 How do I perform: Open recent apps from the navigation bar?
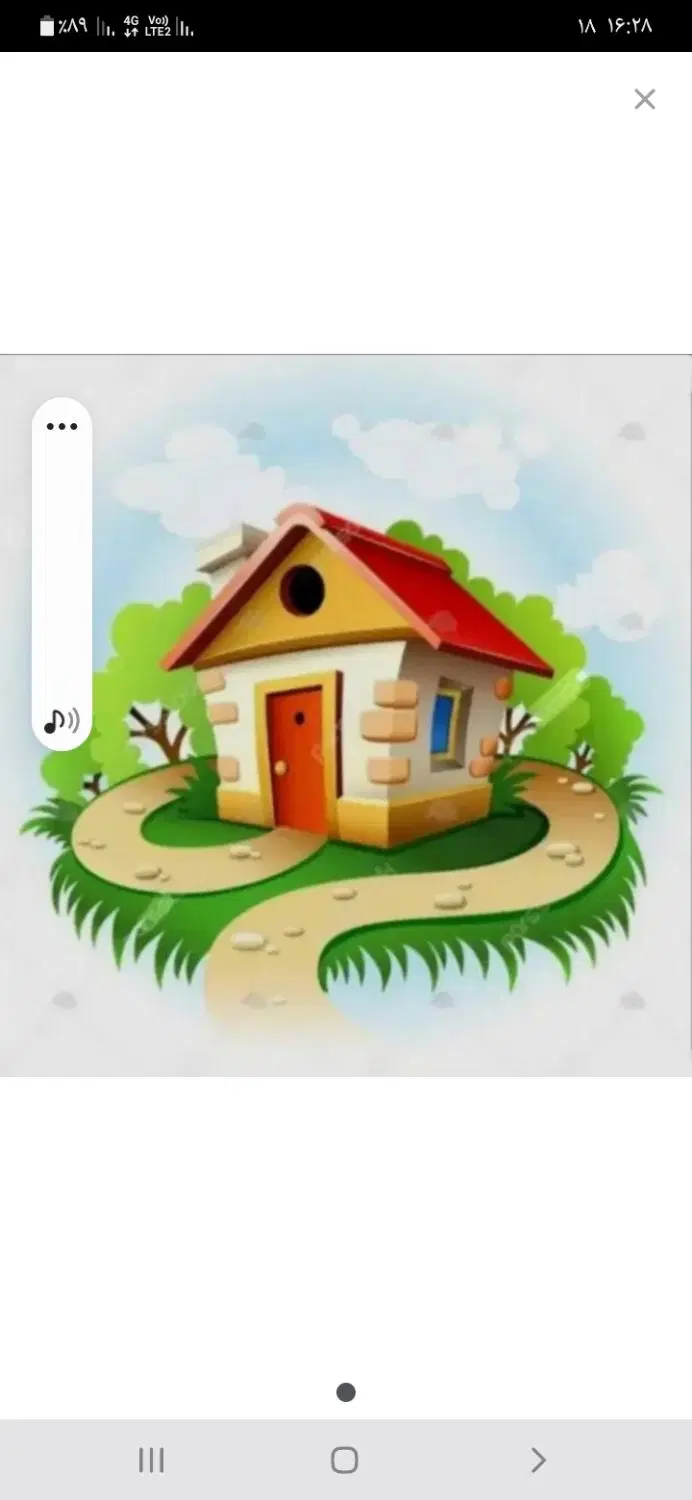pyautogui.click(x=151, y=1460)
